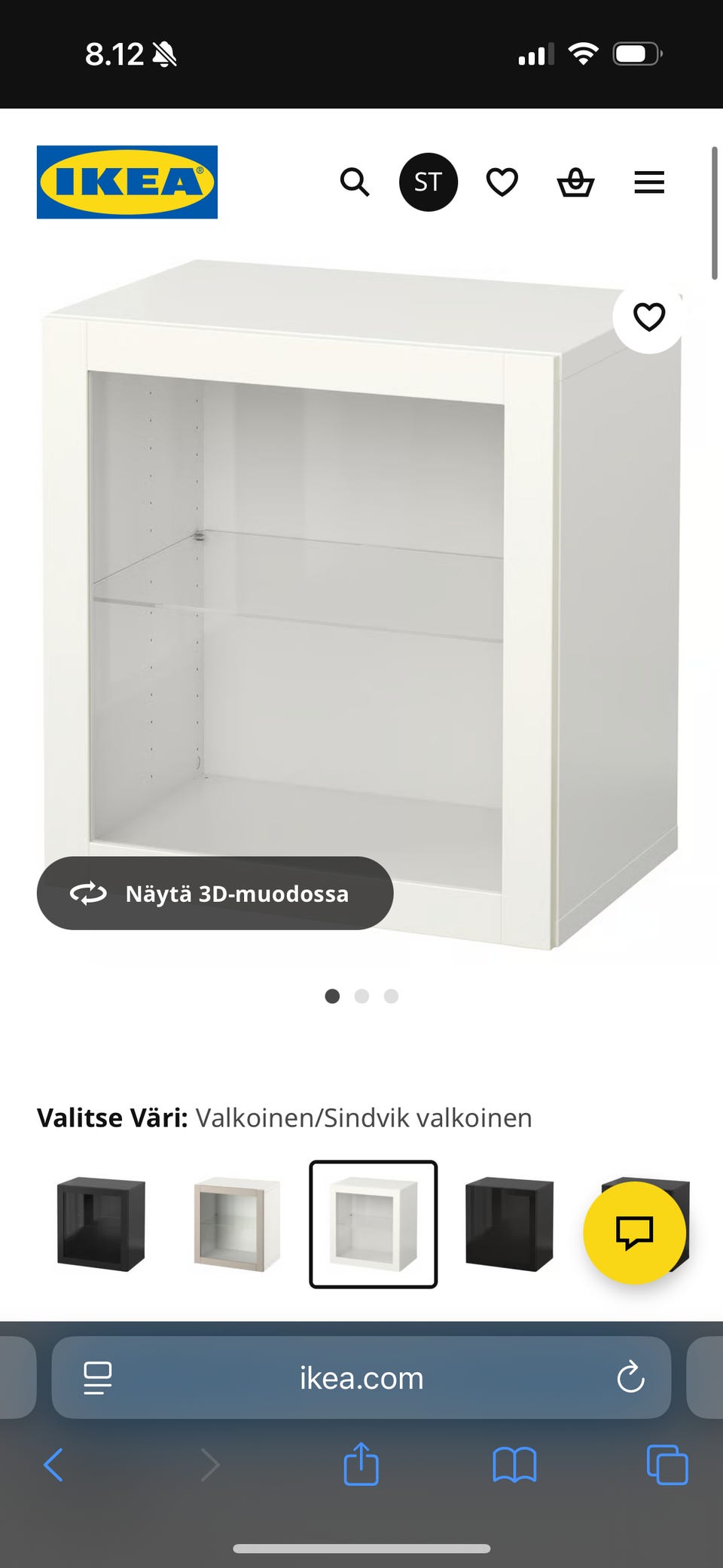The height and width of the screenshot is (1568, 723).
Task: Go back to the previous page
Action: click(54, 1466)
